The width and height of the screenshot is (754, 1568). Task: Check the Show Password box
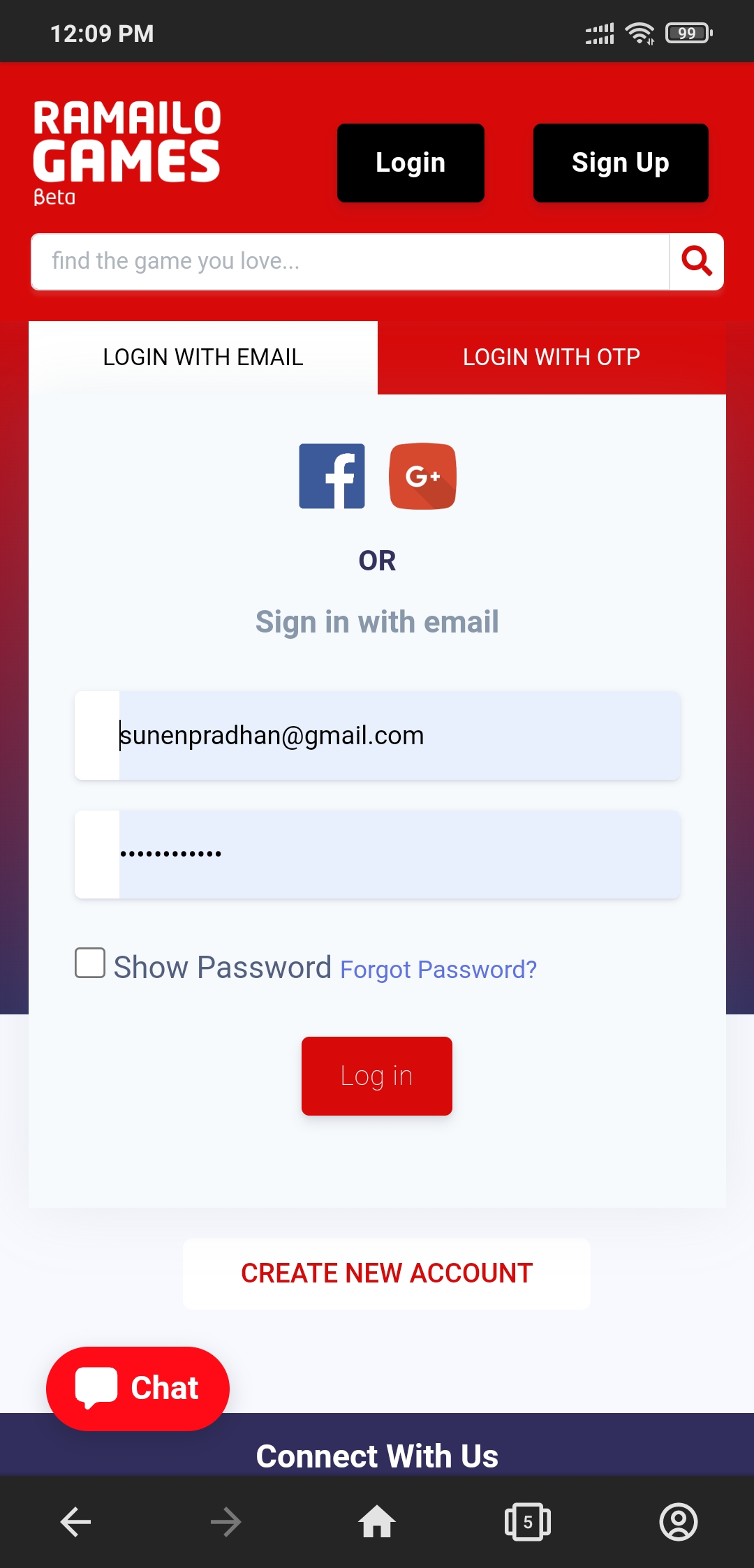[x=90, y=963]
